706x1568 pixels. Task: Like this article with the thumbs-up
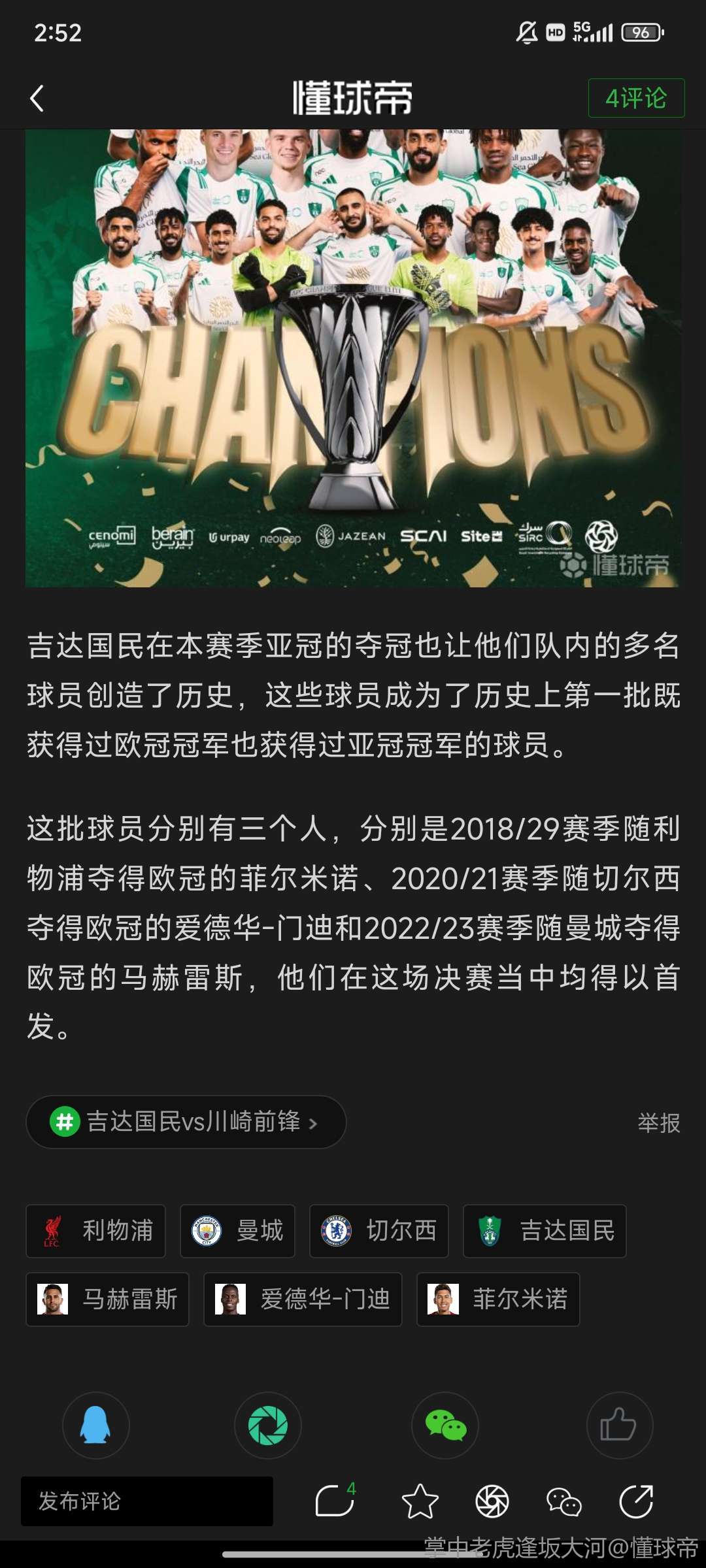[x=619, y=1425]
